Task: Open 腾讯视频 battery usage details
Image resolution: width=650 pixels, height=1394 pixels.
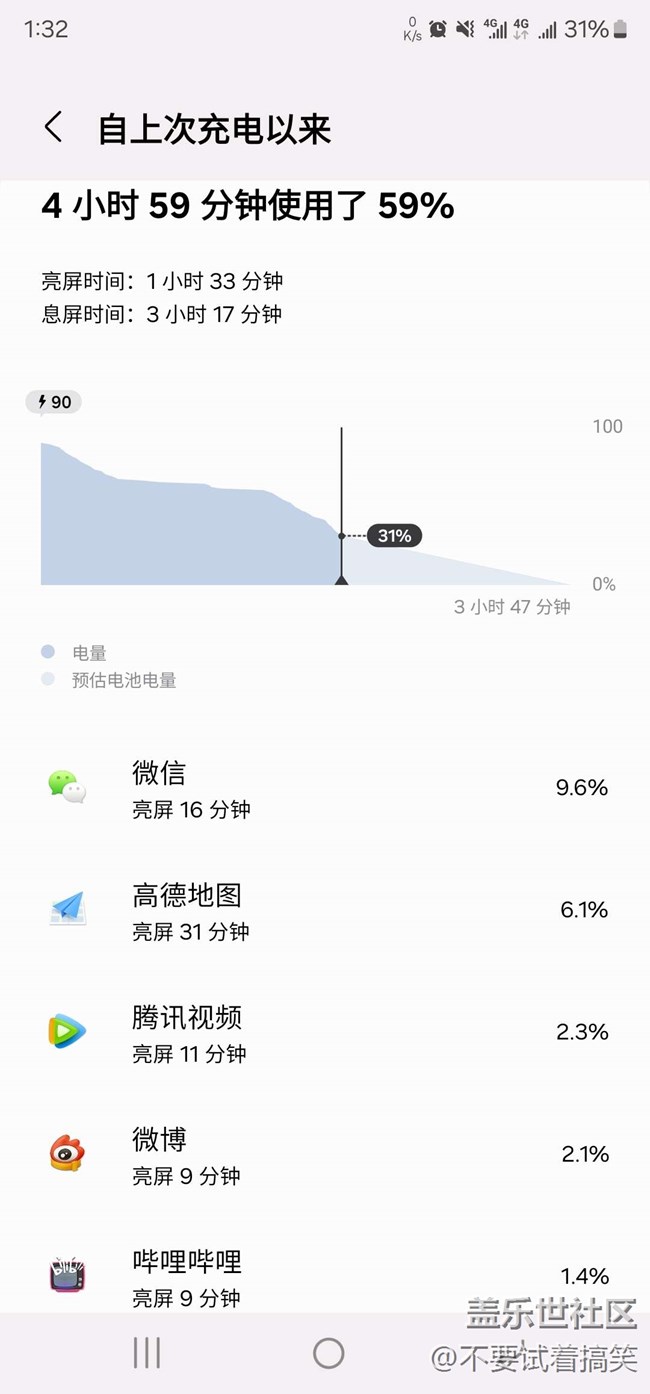Action: (x=325, y=1032)
